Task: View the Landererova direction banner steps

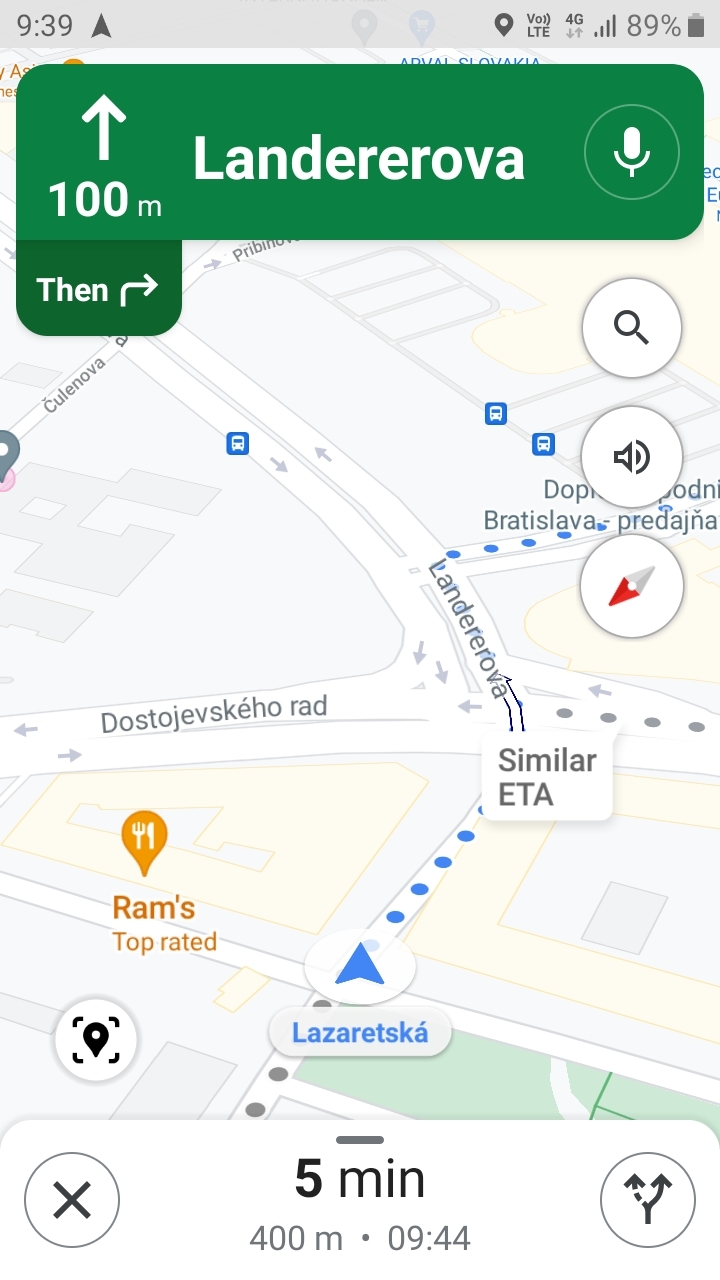Action: pyautogui.click(x=360, y=152)
